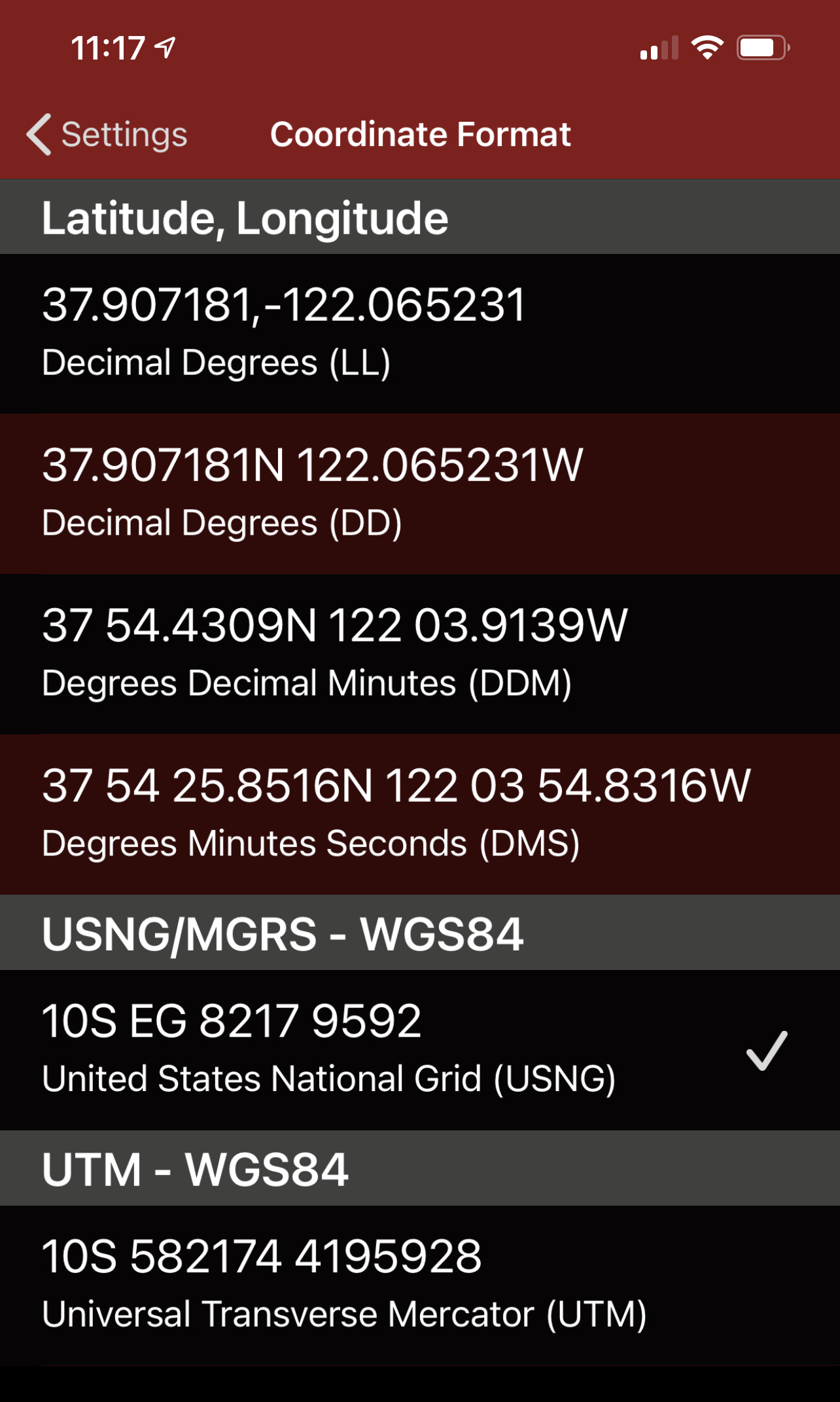
Task: Tap the USNG/MGRS - WGS84 header
Action: pyautogui.click(x=283, y=933)
